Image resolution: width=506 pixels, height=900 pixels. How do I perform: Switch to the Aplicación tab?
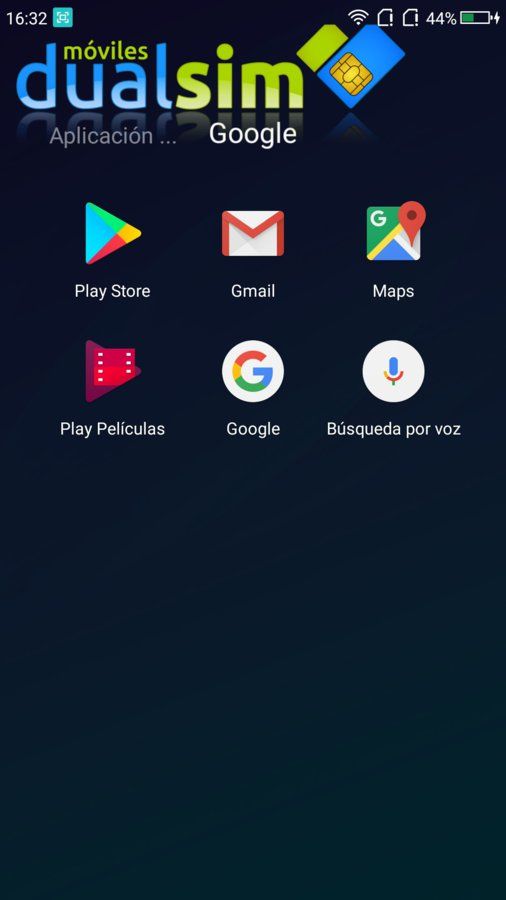coord(113,136)
